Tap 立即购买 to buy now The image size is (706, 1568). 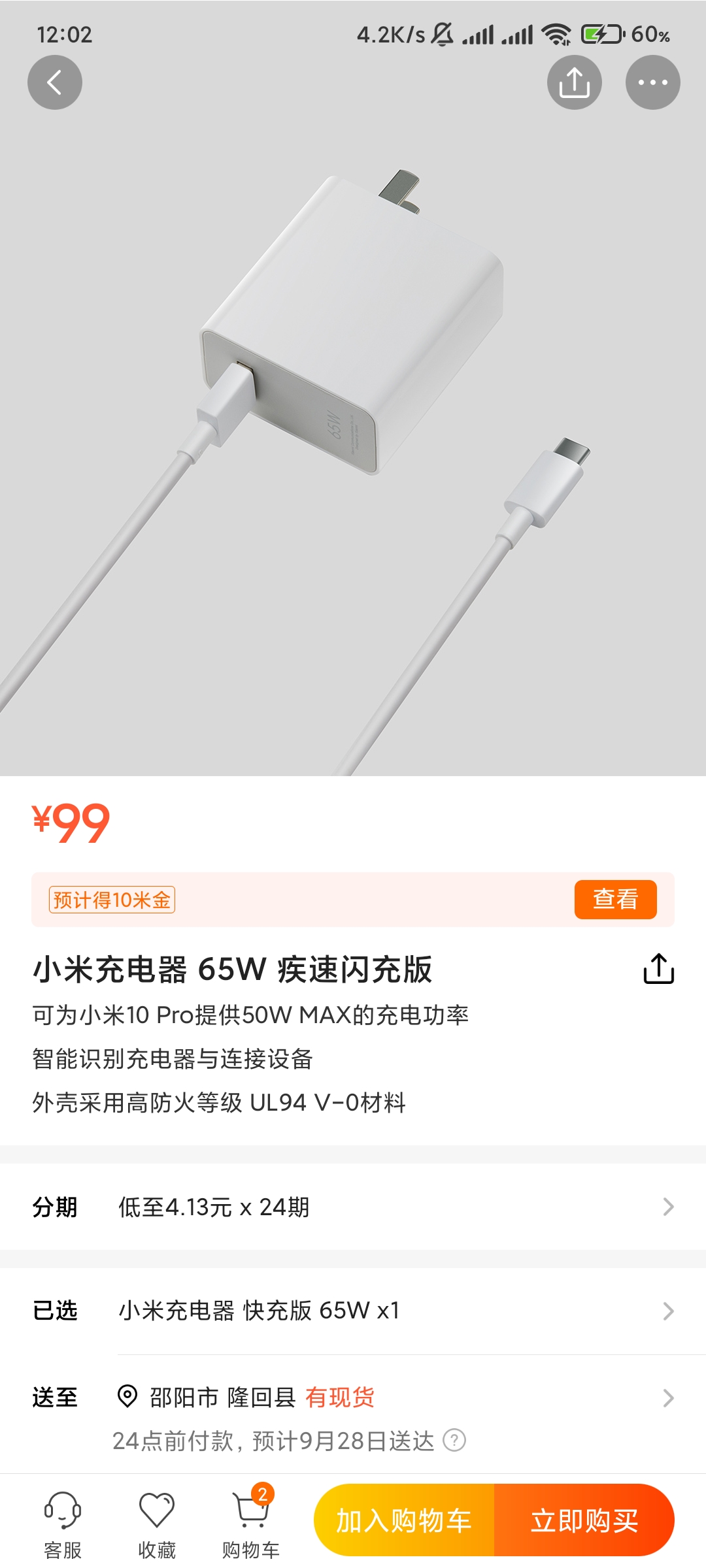584,1520
